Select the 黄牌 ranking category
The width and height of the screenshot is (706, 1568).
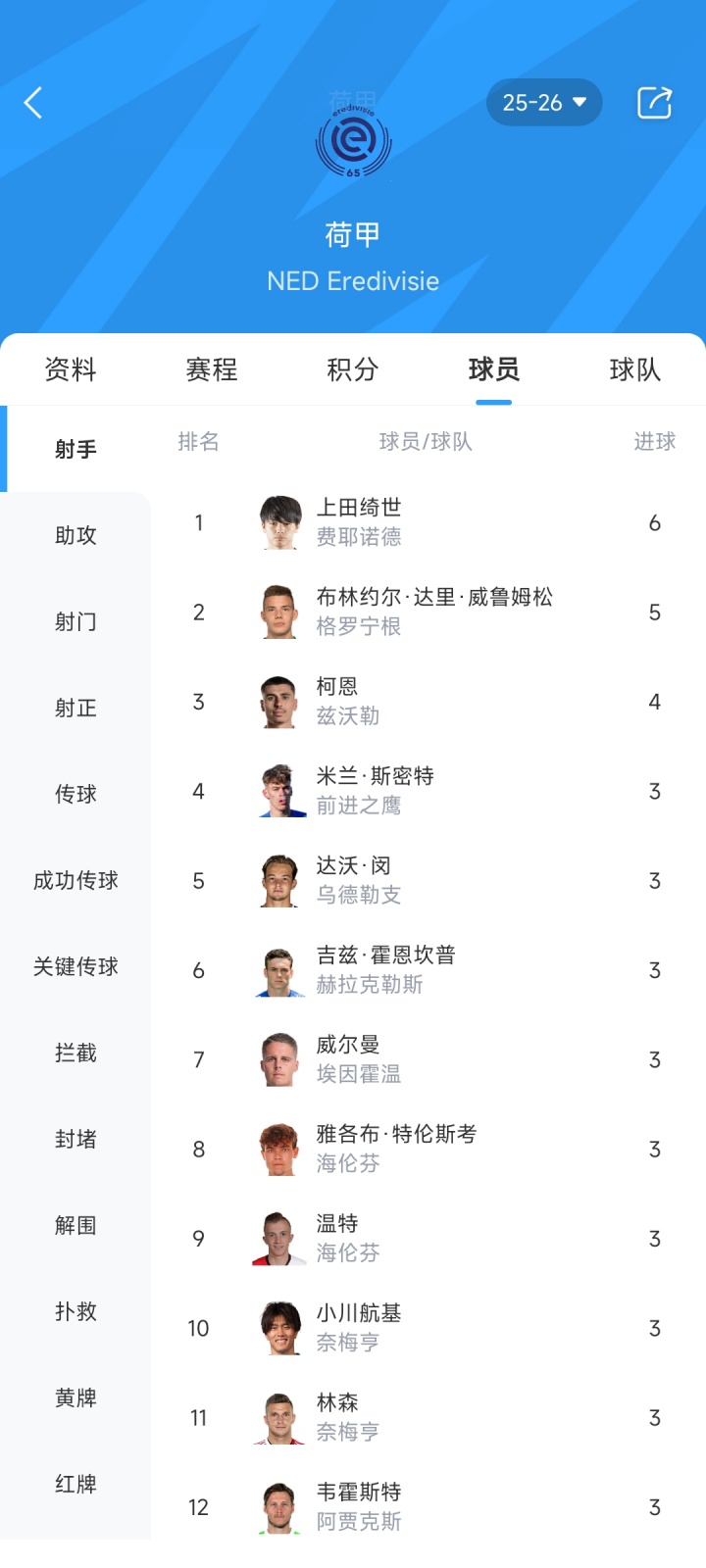pyautogui.click(x=76, y=1397)
